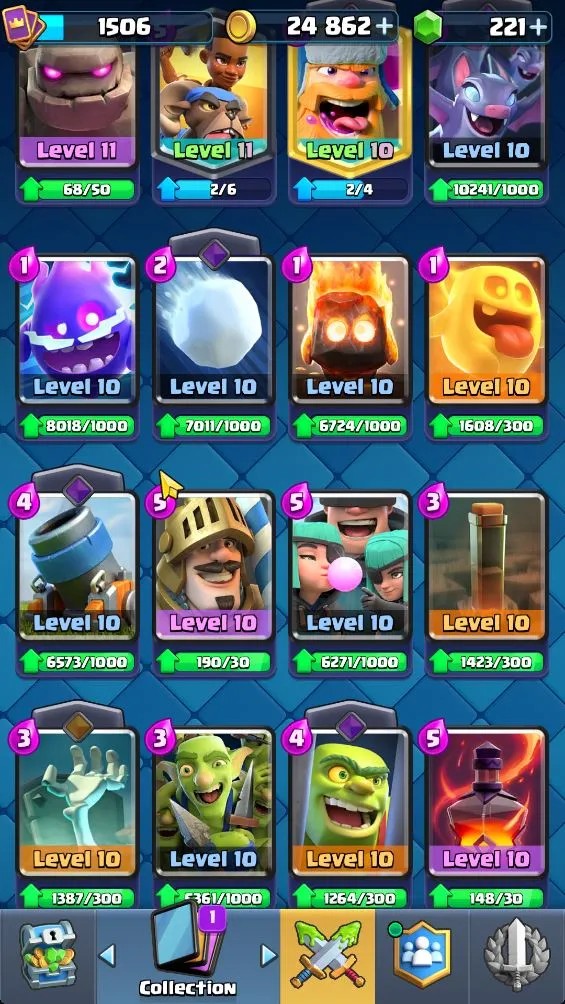Image resolution: width=565 pixels, height=1004 pixels.
Task: Open the Graveyard card
Action: pos(77,802)
